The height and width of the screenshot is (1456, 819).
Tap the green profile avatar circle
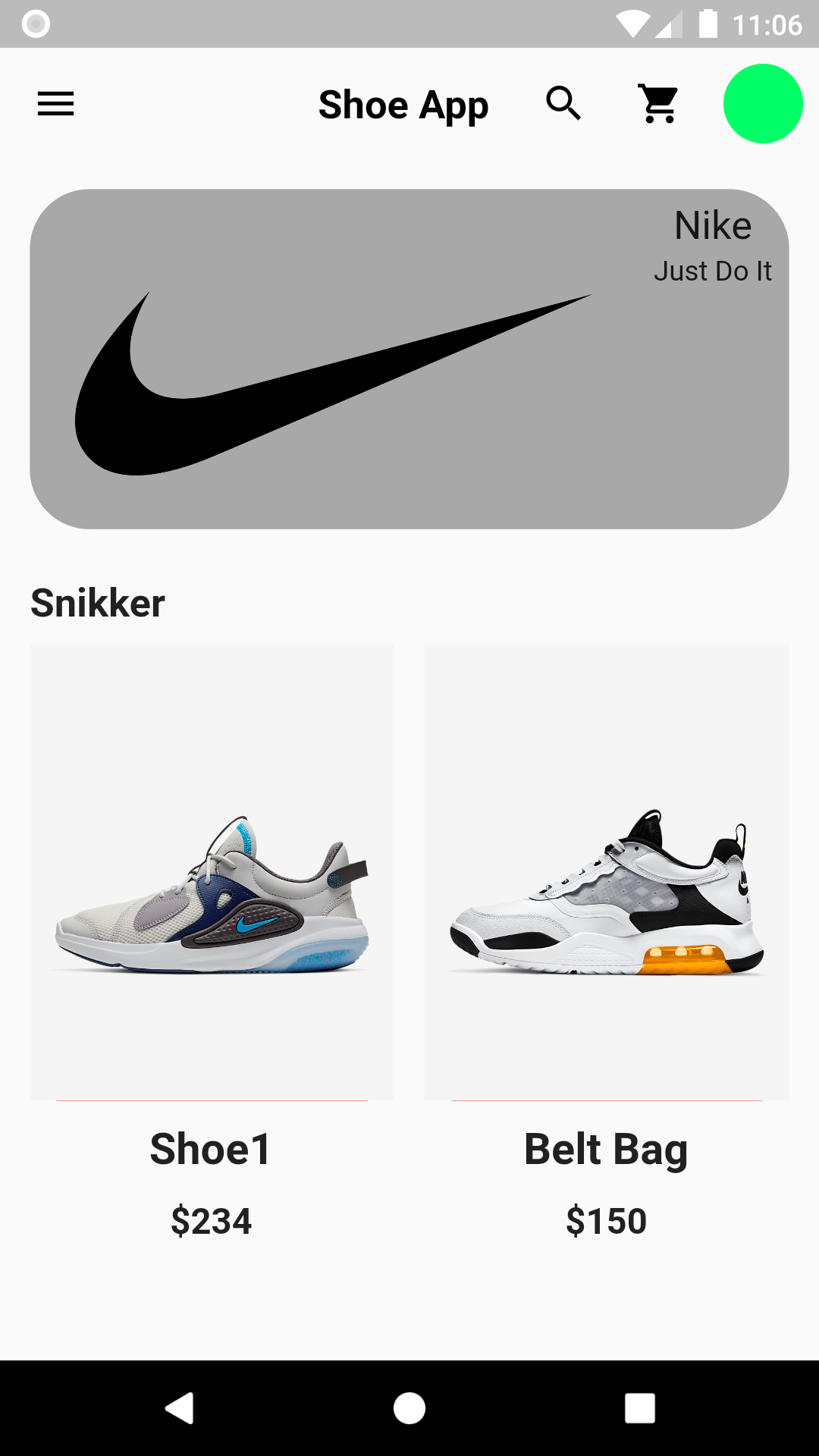(x=764, y=104)
